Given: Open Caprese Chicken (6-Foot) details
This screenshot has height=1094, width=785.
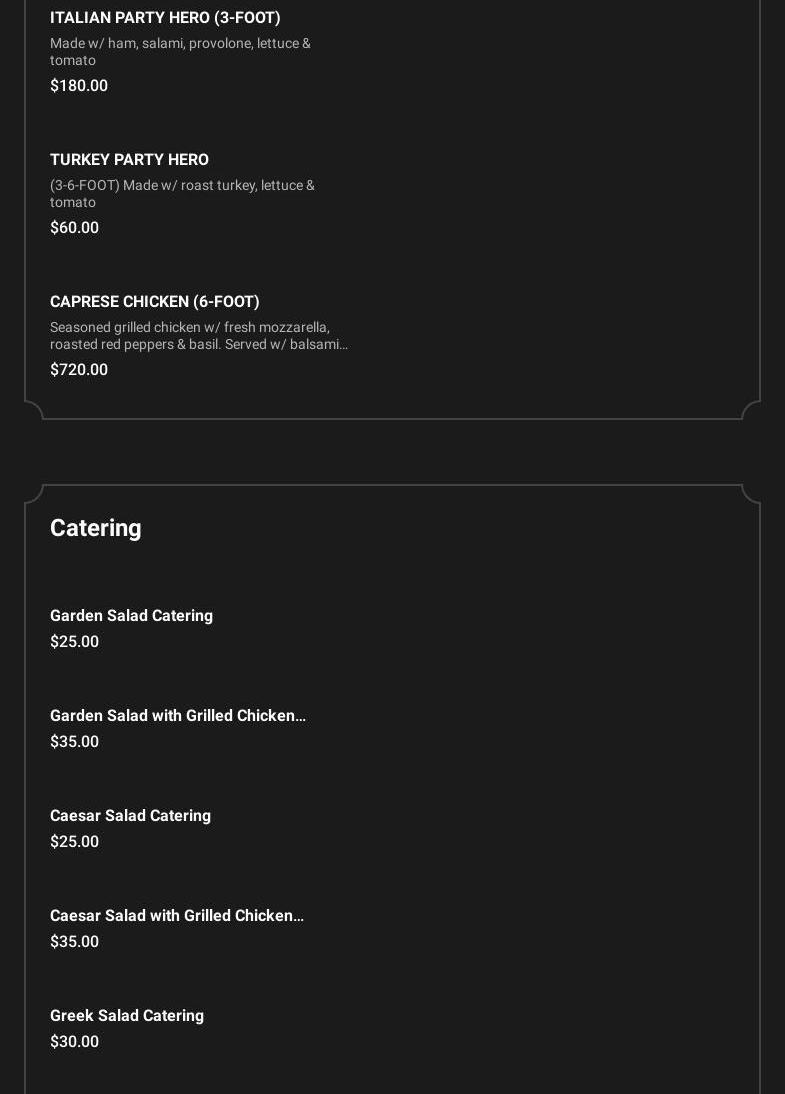Looking at the screenshot, I should pos(155,302).
